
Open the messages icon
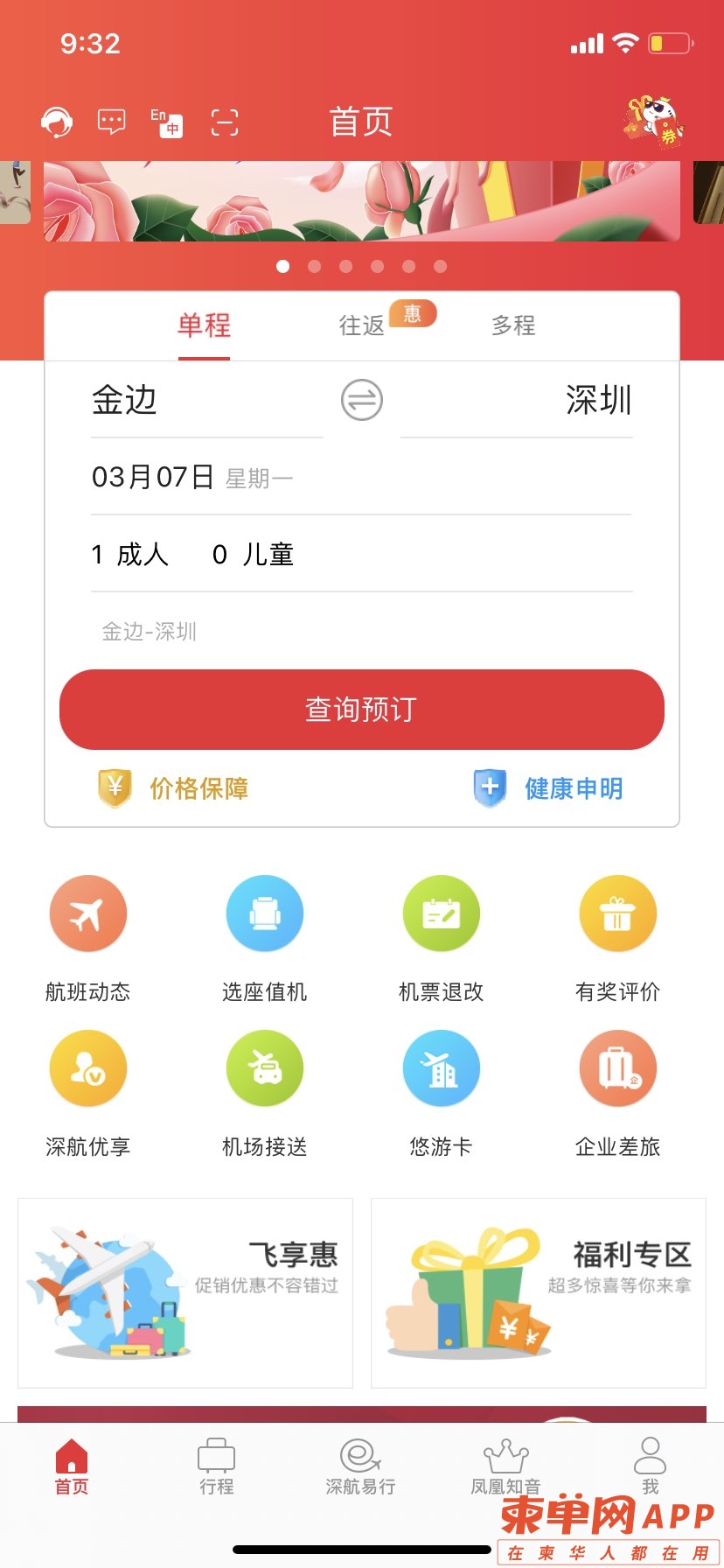tap(111, 122)
